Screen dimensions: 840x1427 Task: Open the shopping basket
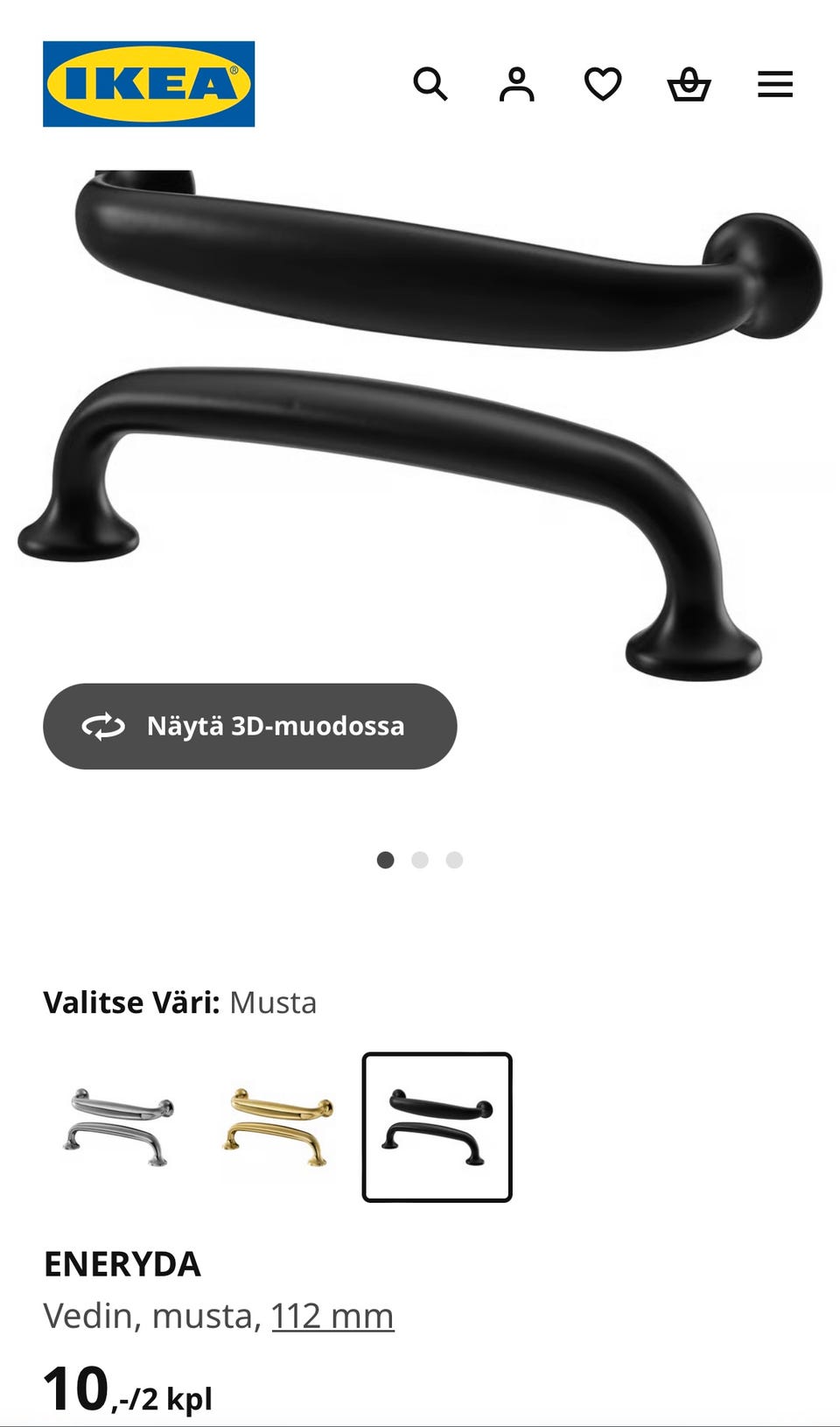pos(689,84)
